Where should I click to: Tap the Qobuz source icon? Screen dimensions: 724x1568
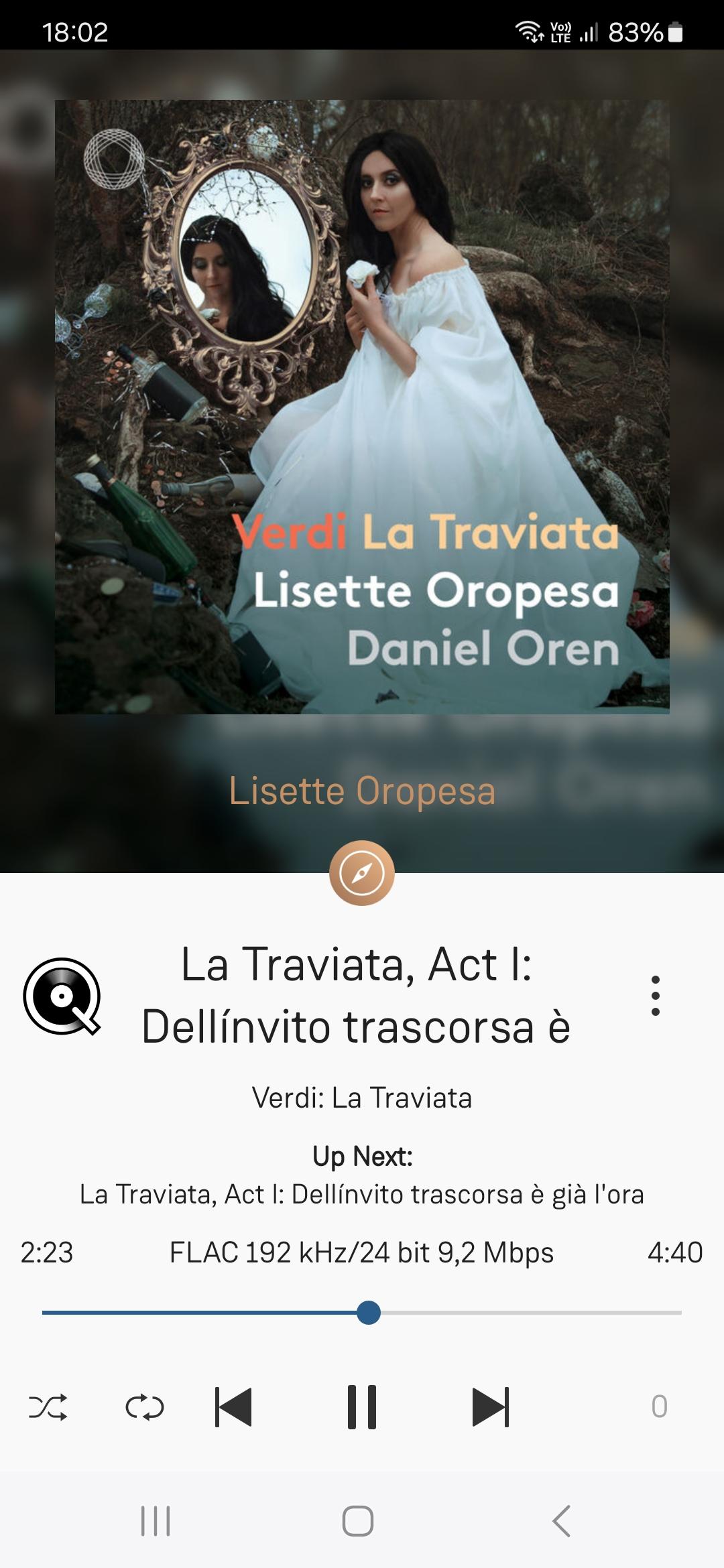point(62,996)
